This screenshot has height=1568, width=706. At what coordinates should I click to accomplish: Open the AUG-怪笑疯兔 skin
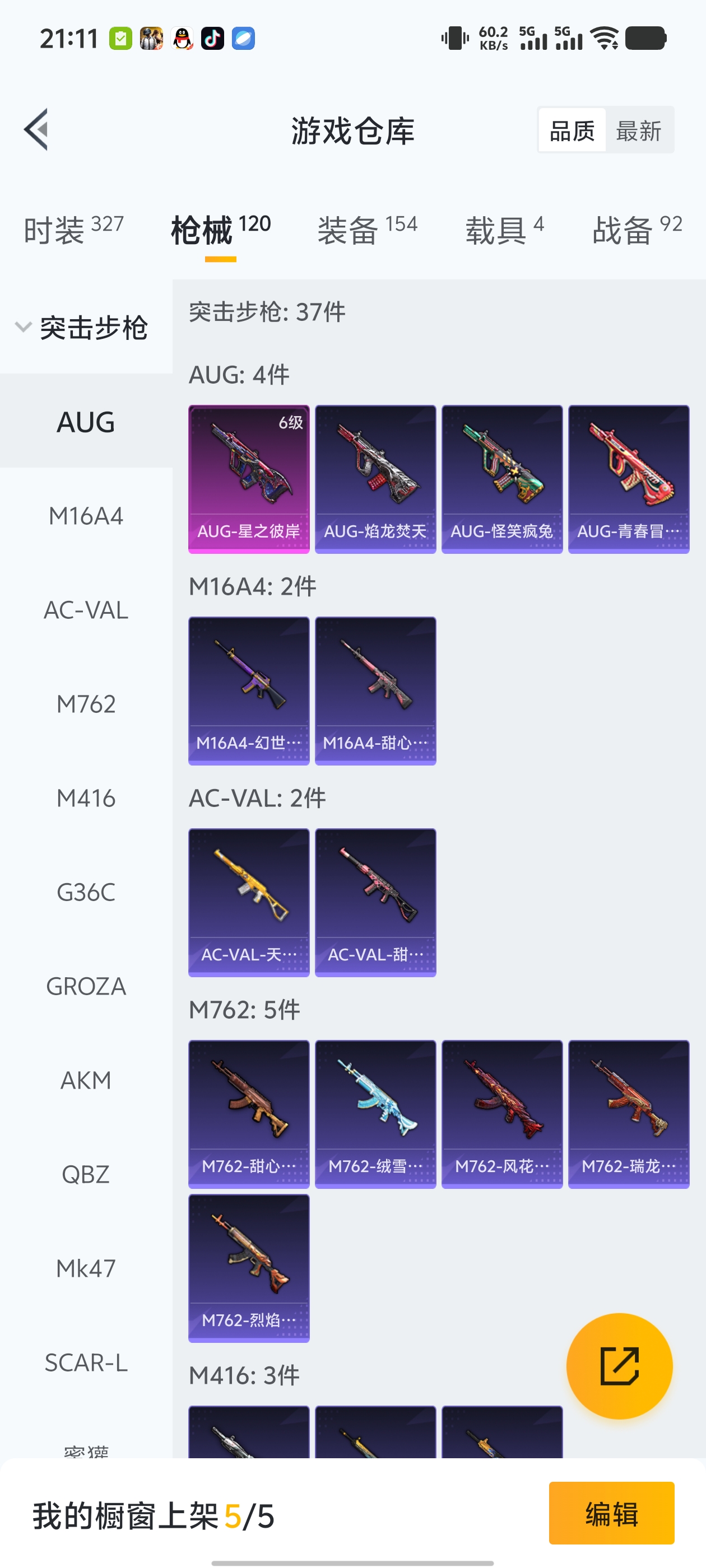[502, 479]
